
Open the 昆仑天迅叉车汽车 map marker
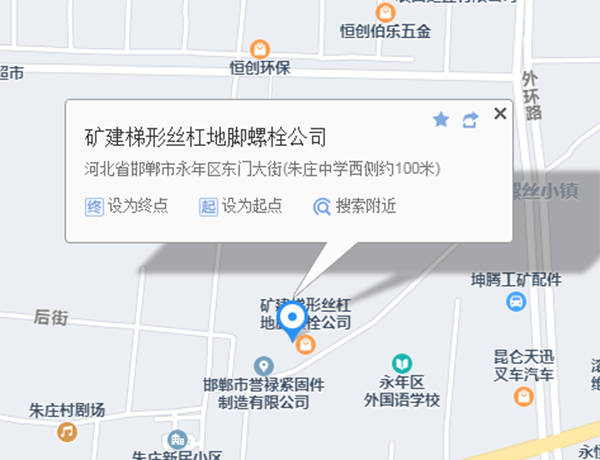tap(523, 396)
